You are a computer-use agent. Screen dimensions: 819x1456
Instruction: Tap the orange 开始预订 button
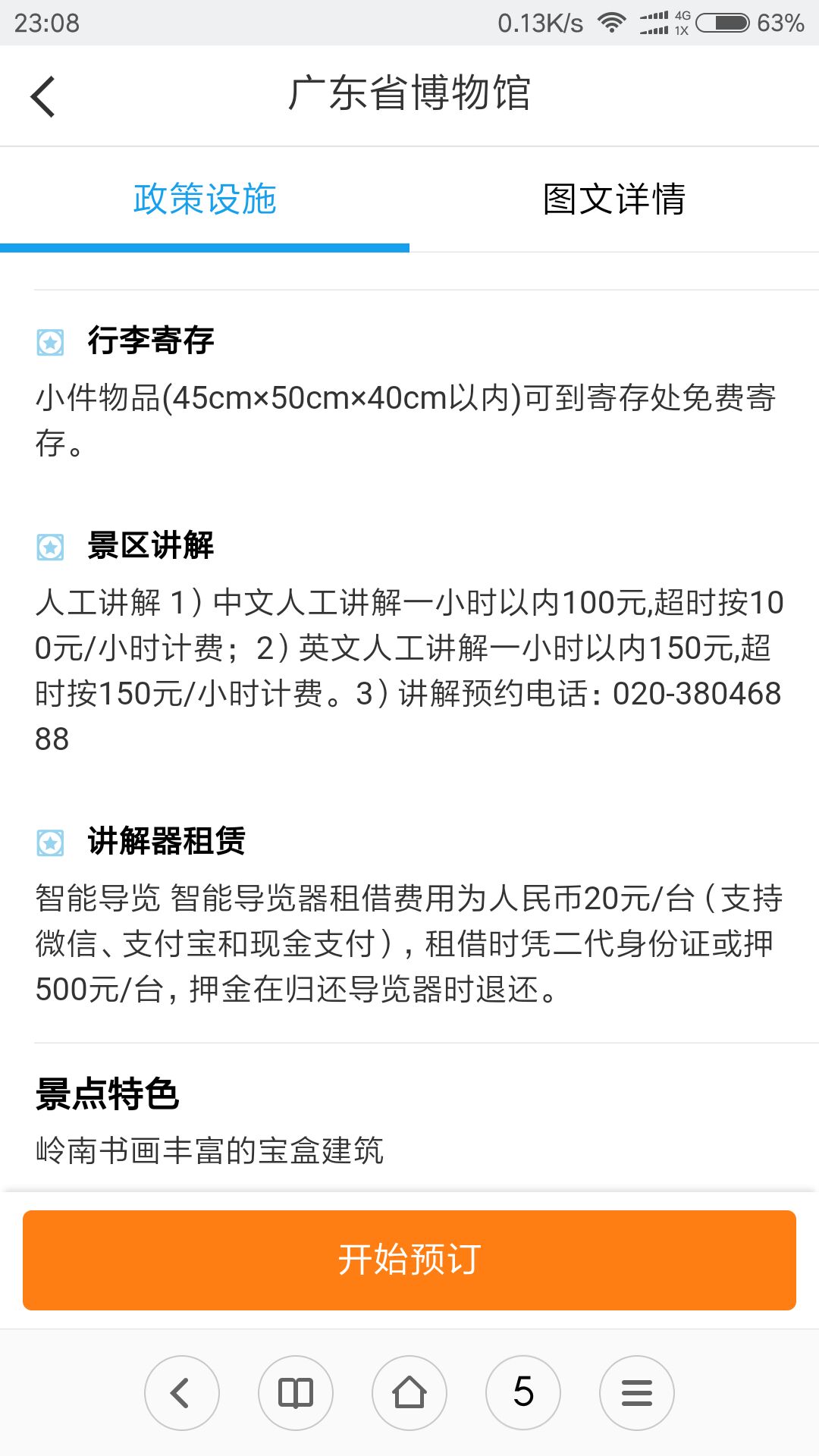409,1260
